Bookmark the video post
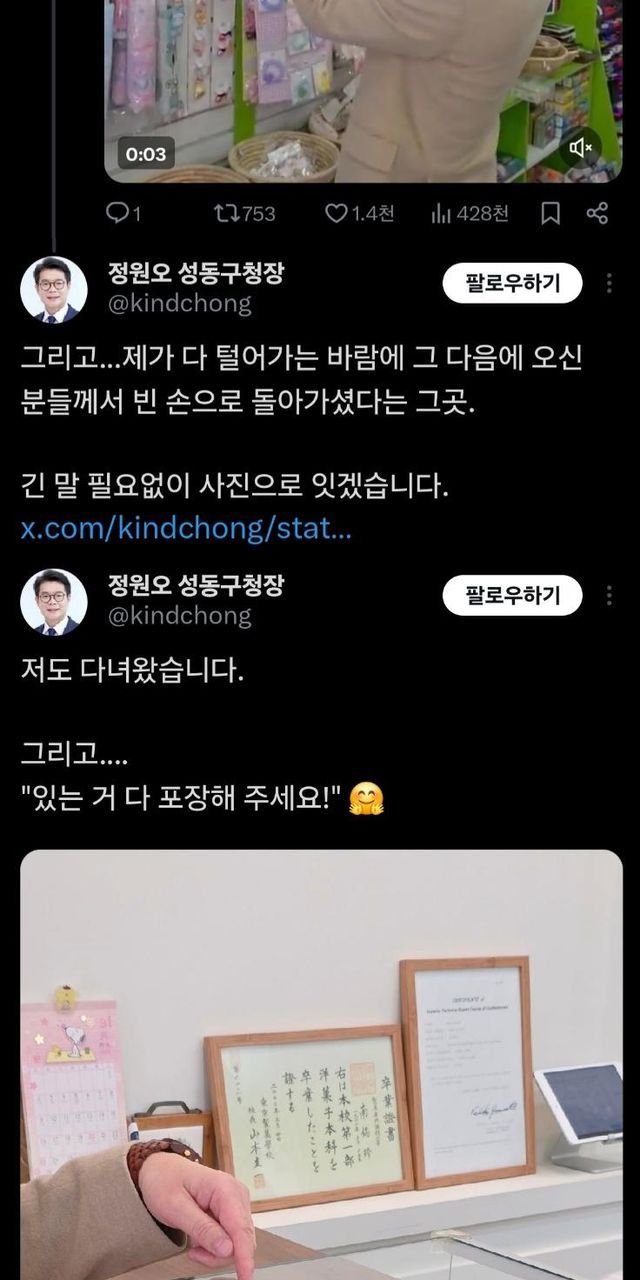The height and width of the screenshot is (1280, 640). 550,213
